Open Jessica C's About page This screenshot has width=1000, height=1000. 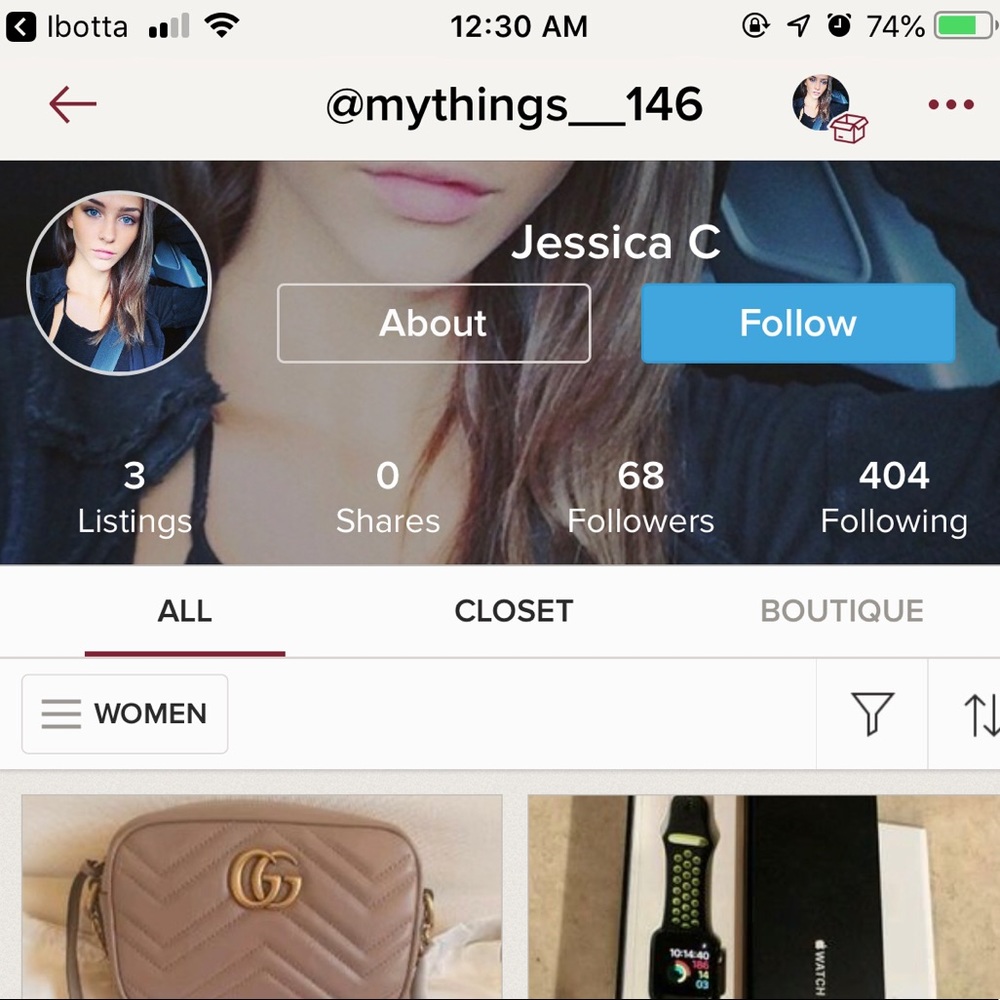pyautogui.click(x=433, y=323)
